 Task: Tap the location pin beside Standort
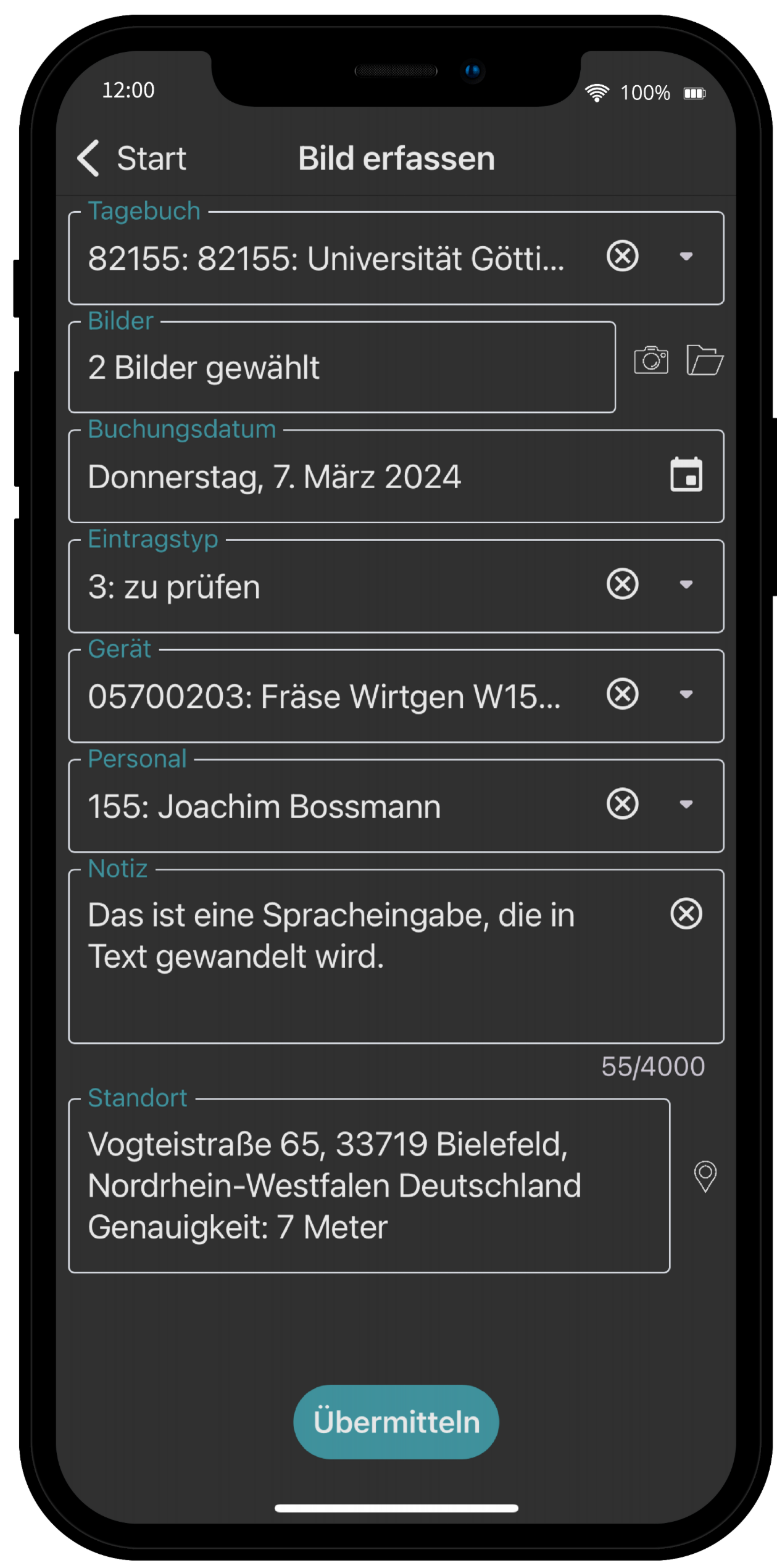tap(705, 1177)
